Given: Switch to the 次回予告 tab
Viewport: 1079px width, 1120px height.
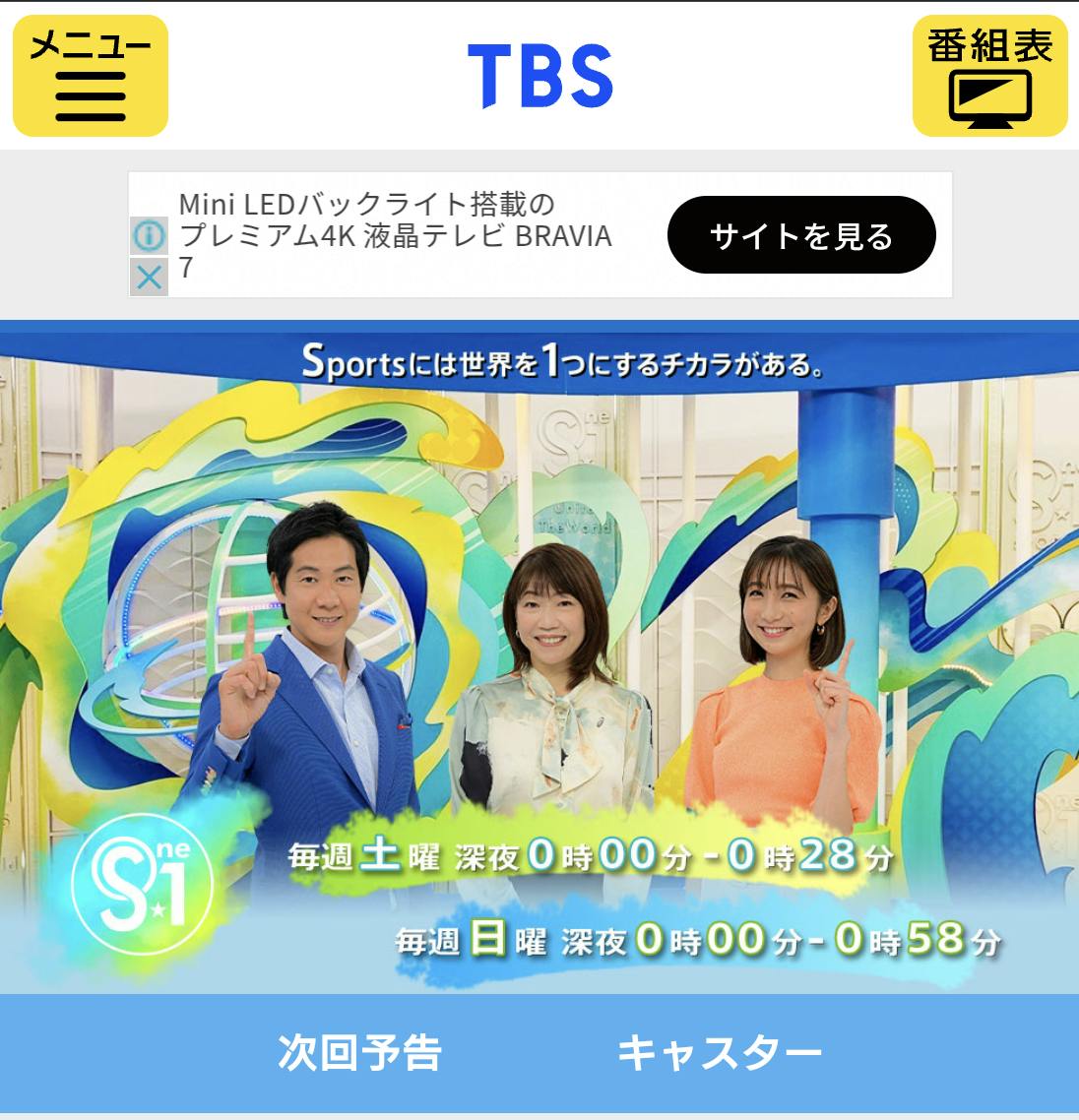Looking at the screenshot, I should [x=359, y=1052].
